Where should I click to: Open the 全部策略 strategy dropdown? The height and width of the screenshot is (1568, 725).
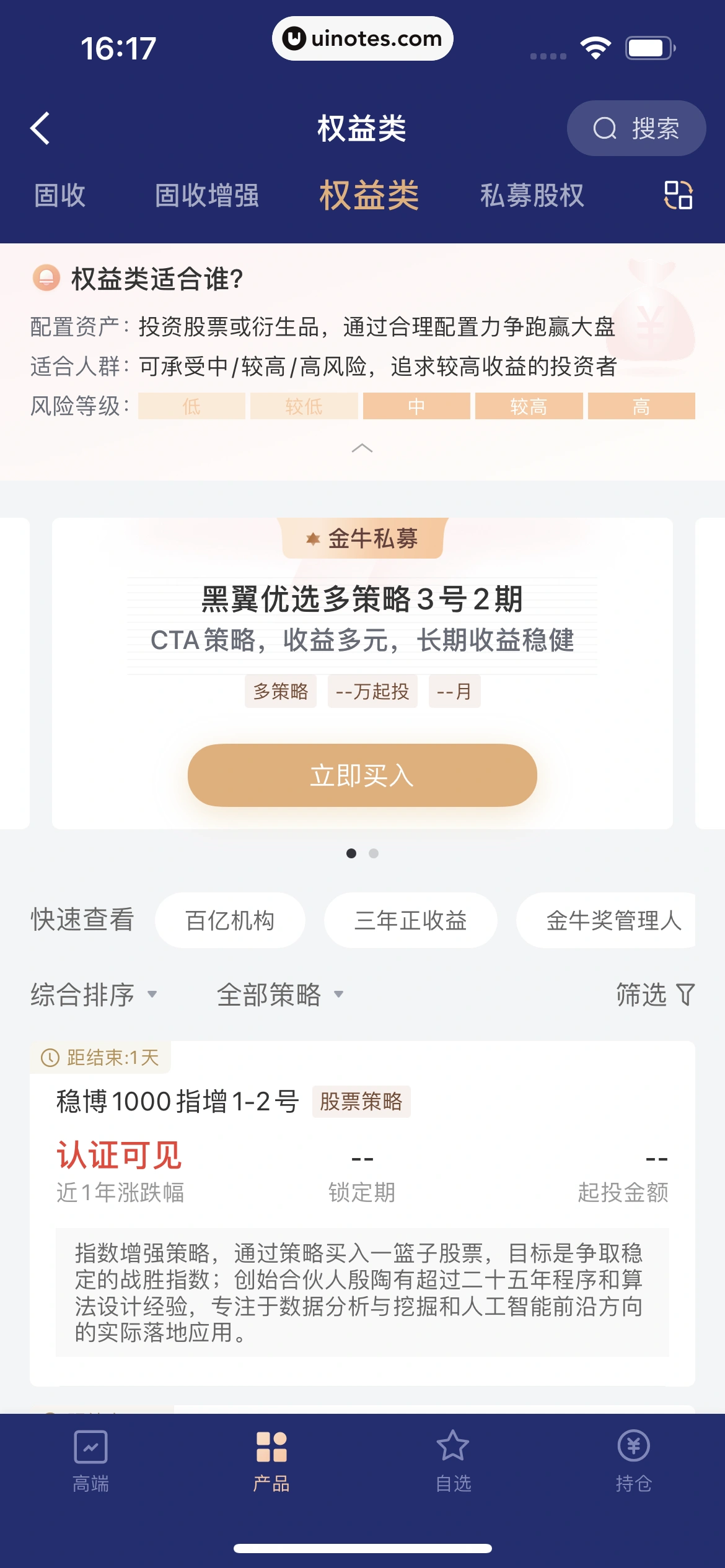point(279,995)
